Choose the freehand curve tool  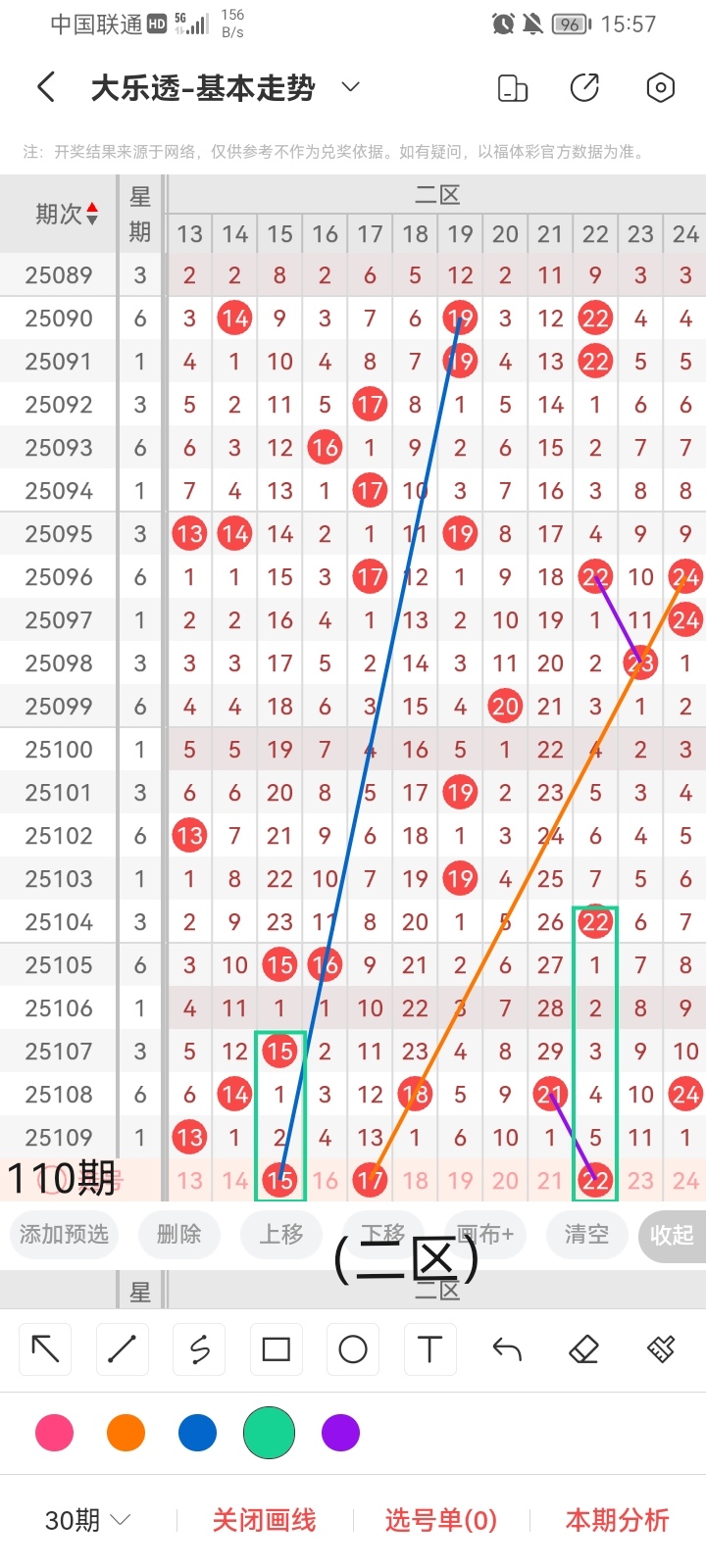click(x=199, y=1349)
